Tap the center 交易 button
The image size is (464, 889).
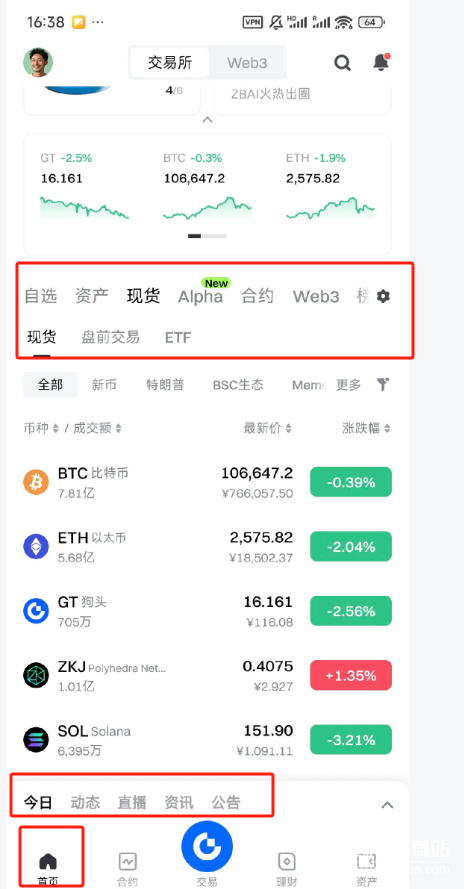pos(207,848)
